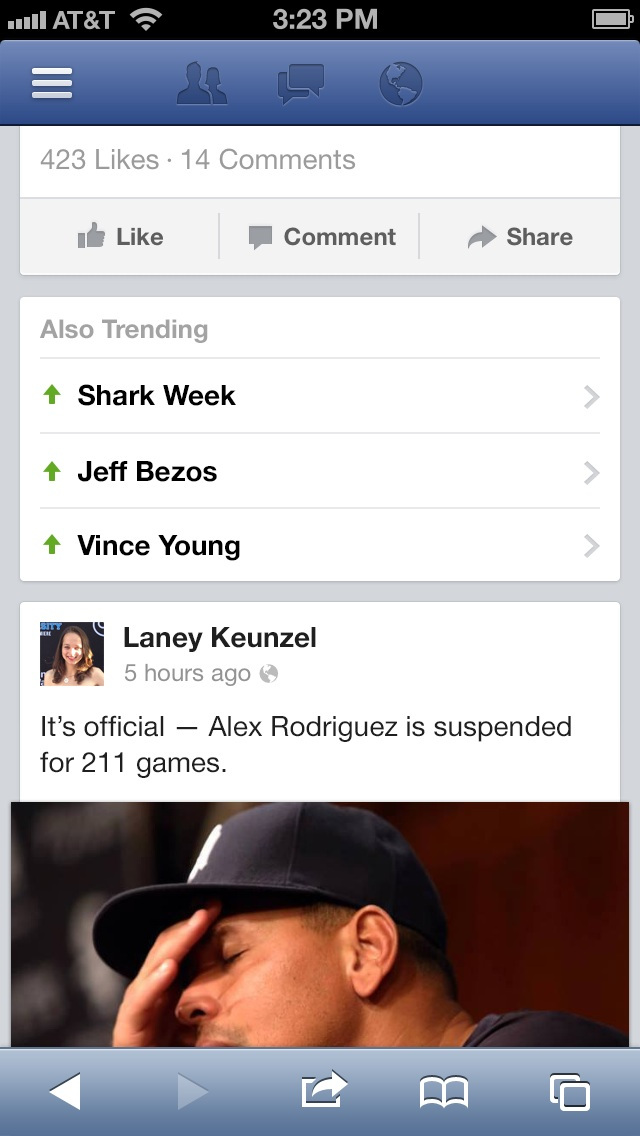Open the notifications globe icon
This screenshot has width=640, height=1136.
coord(400,84)
